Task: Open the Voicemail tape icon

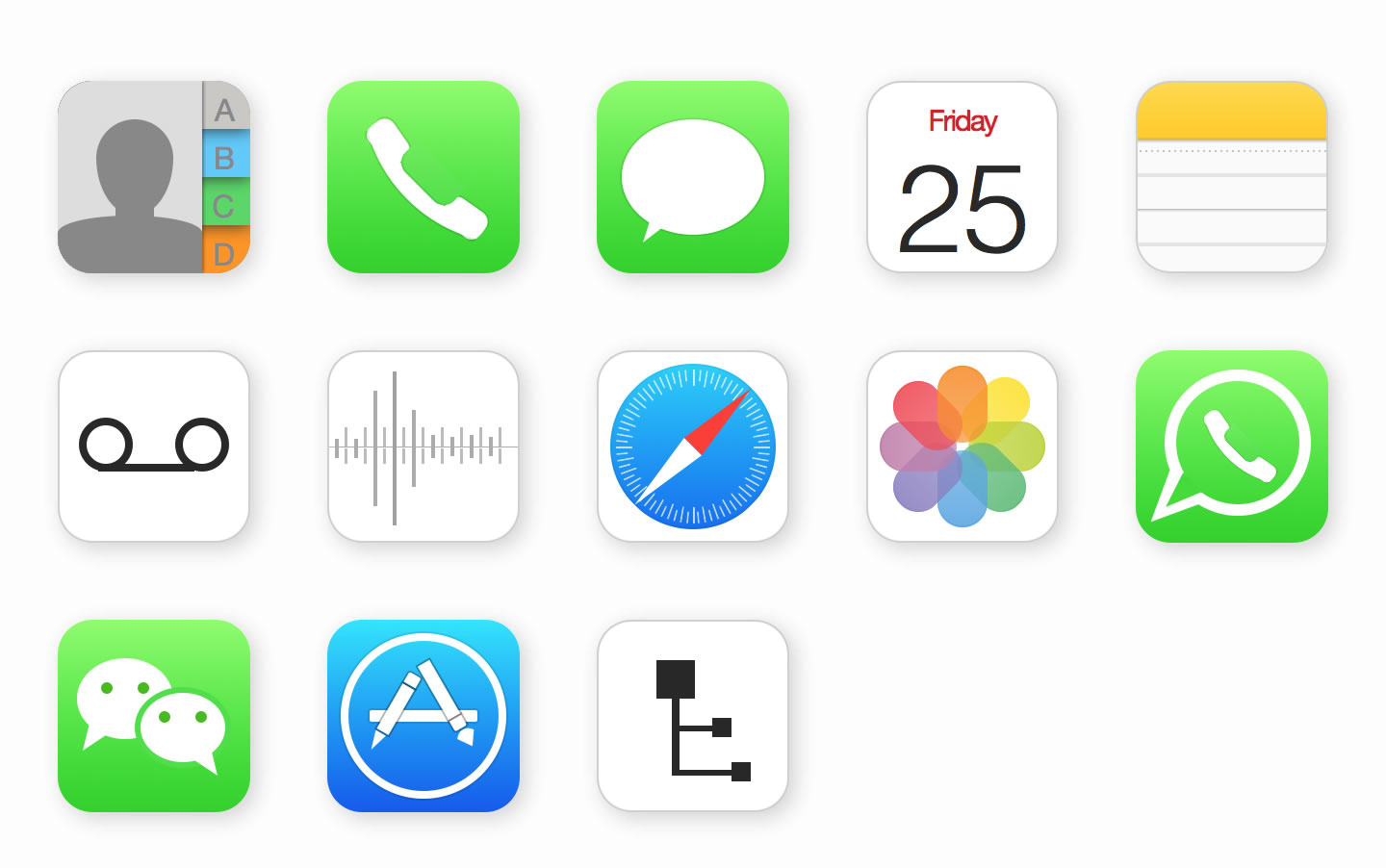Action: (x=154, y=447)
